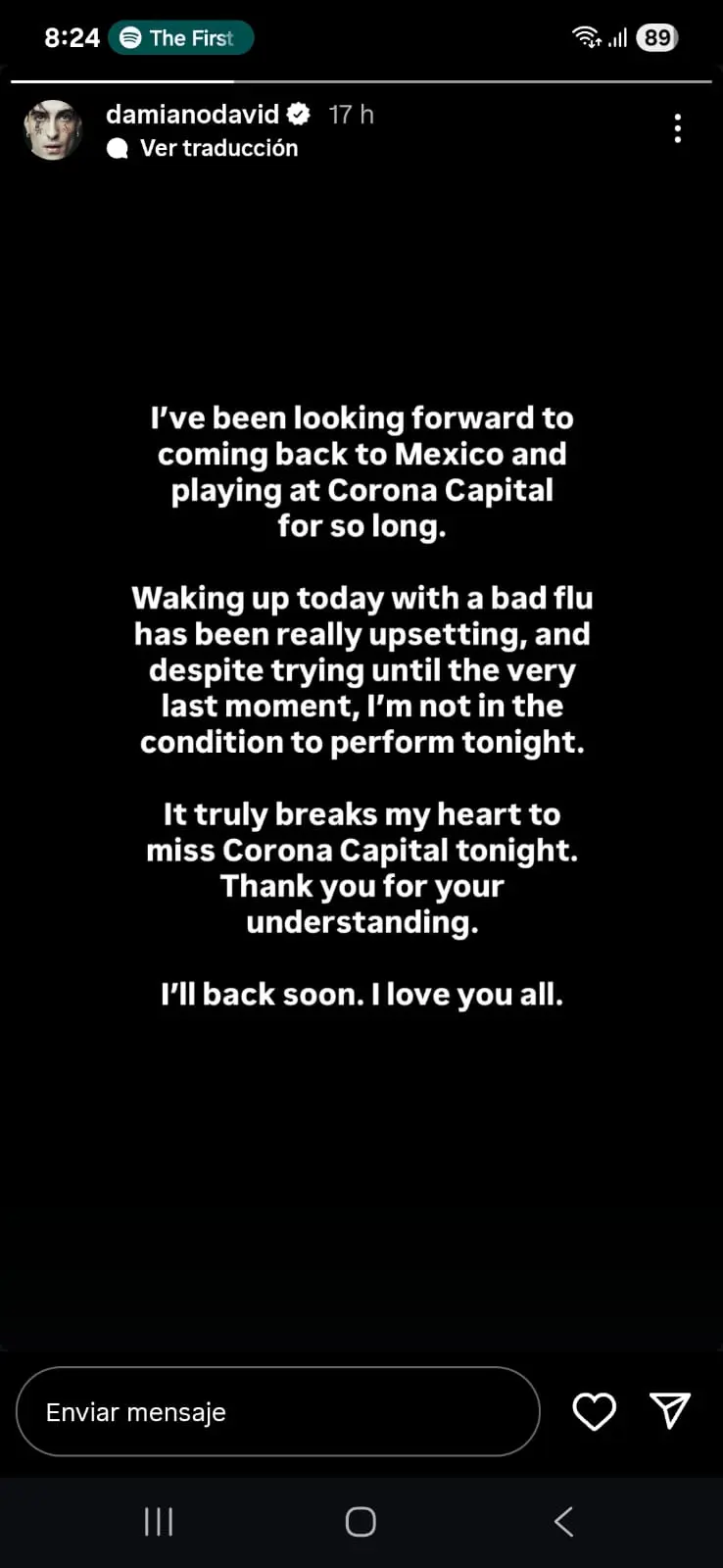Like this story with the heart
This screenshot has width=723, height=1568.
pyautogui.click(x=594, y=1411)
